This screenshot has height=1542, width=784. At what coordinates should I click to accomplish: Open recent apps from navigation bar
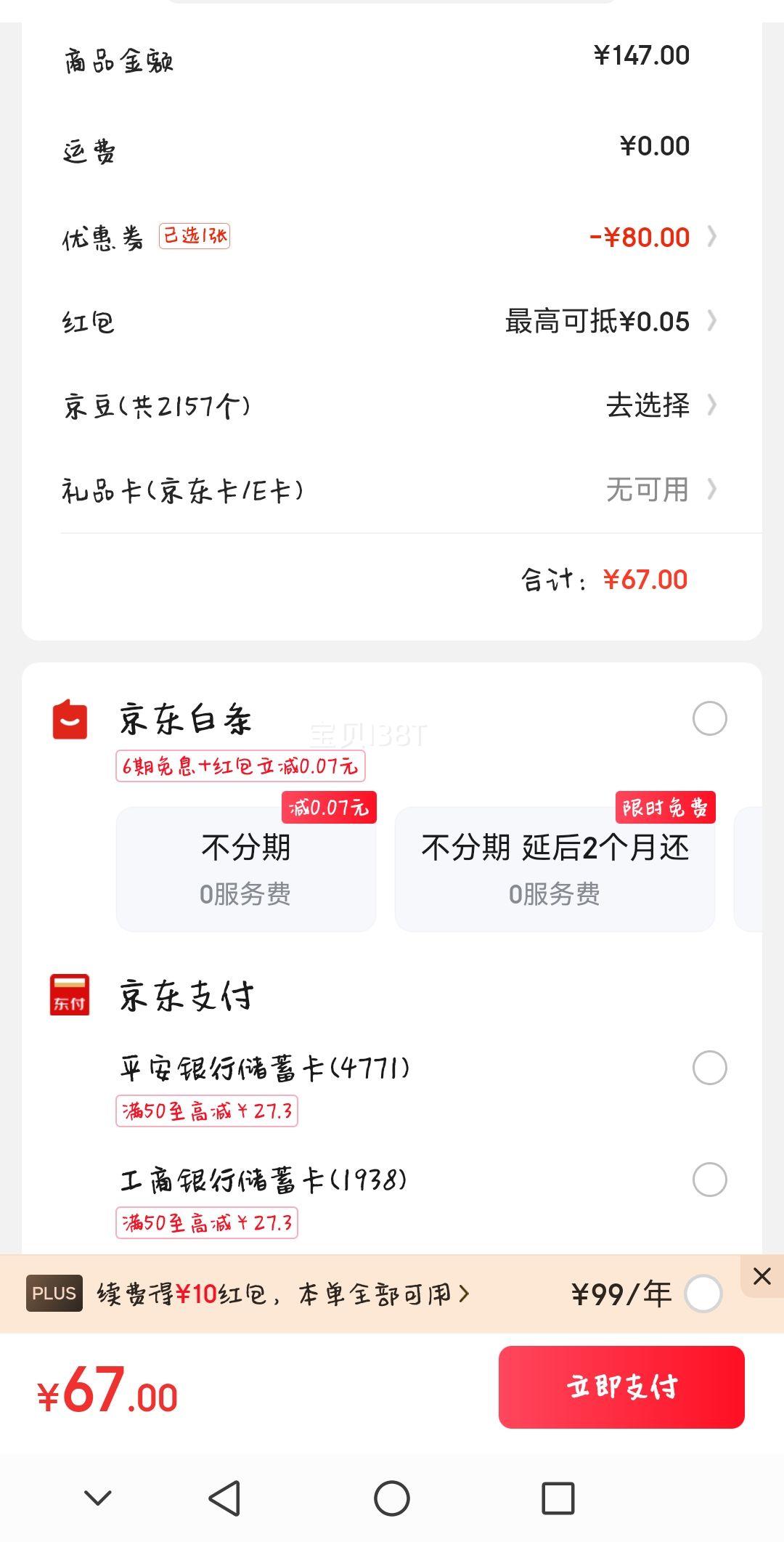click(x=558, y=1498)
